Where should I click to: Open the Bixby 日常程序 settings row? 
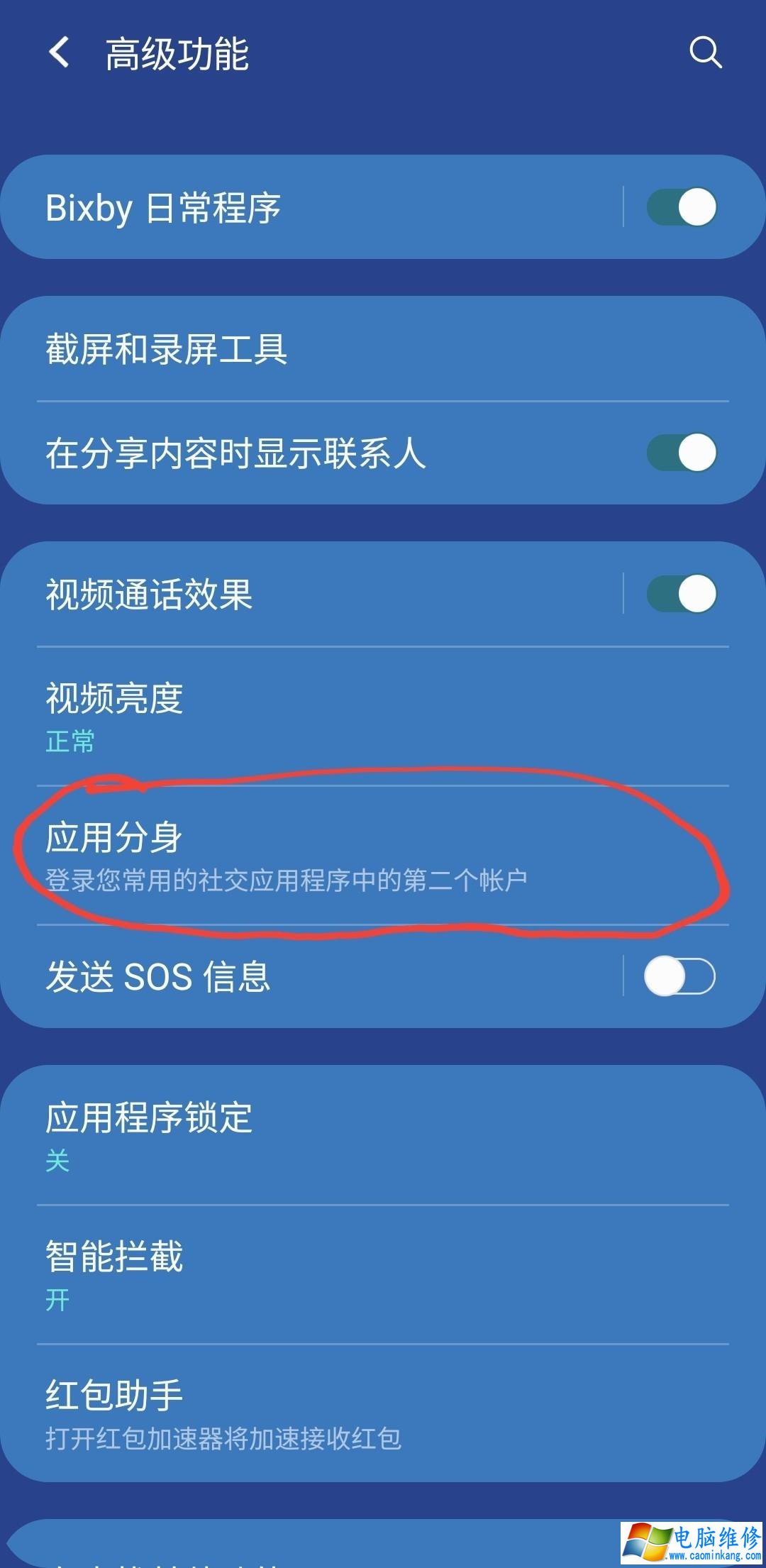(311, 206)
